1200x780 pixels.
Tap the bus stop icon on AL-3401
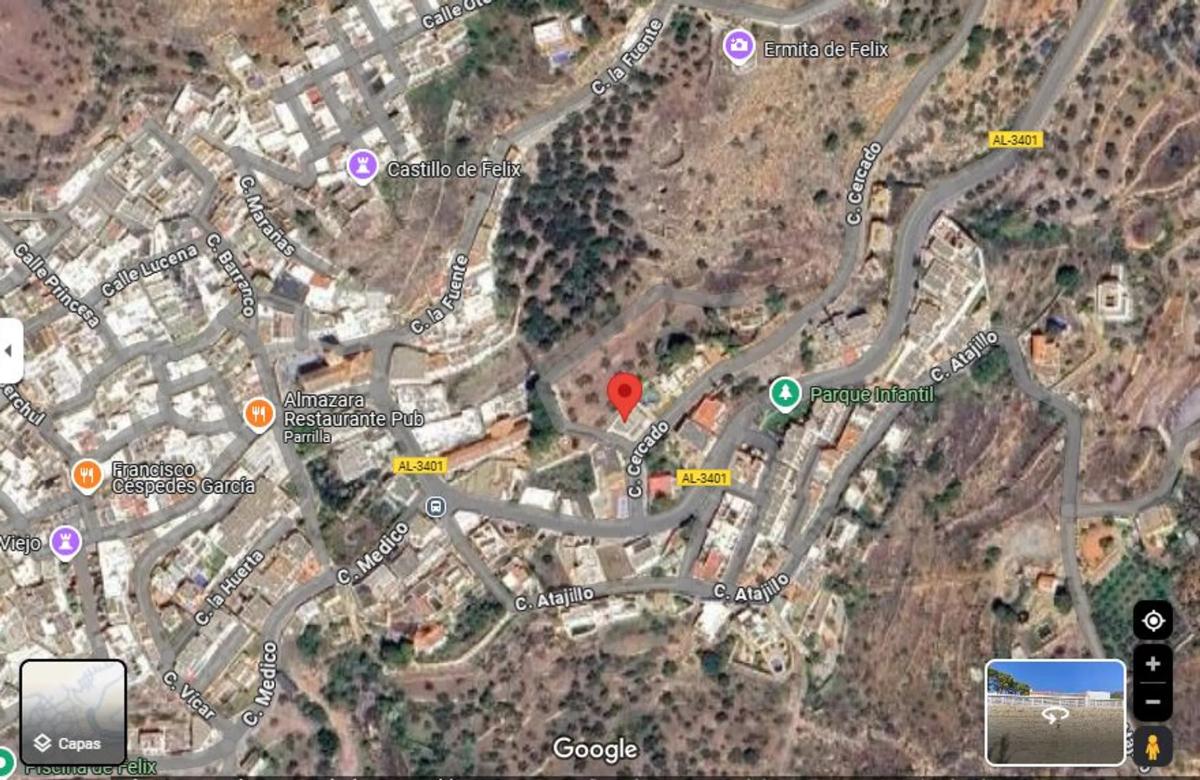click(x=435, y=507)
